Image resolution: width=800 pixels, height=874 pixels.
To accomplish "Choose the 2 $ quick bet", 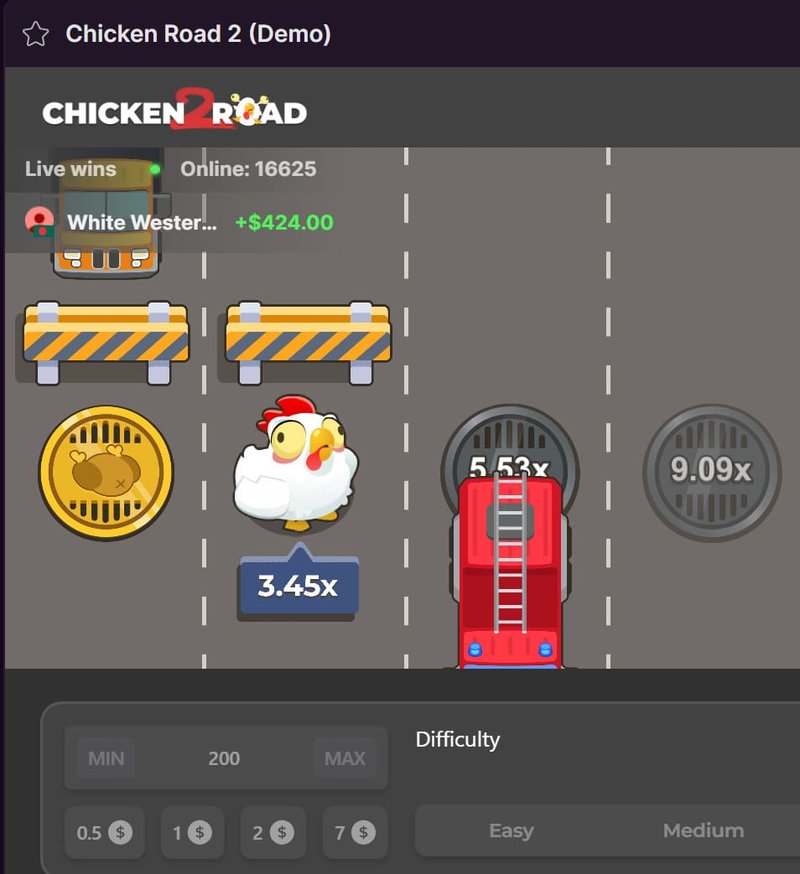I will click(273, 832).
